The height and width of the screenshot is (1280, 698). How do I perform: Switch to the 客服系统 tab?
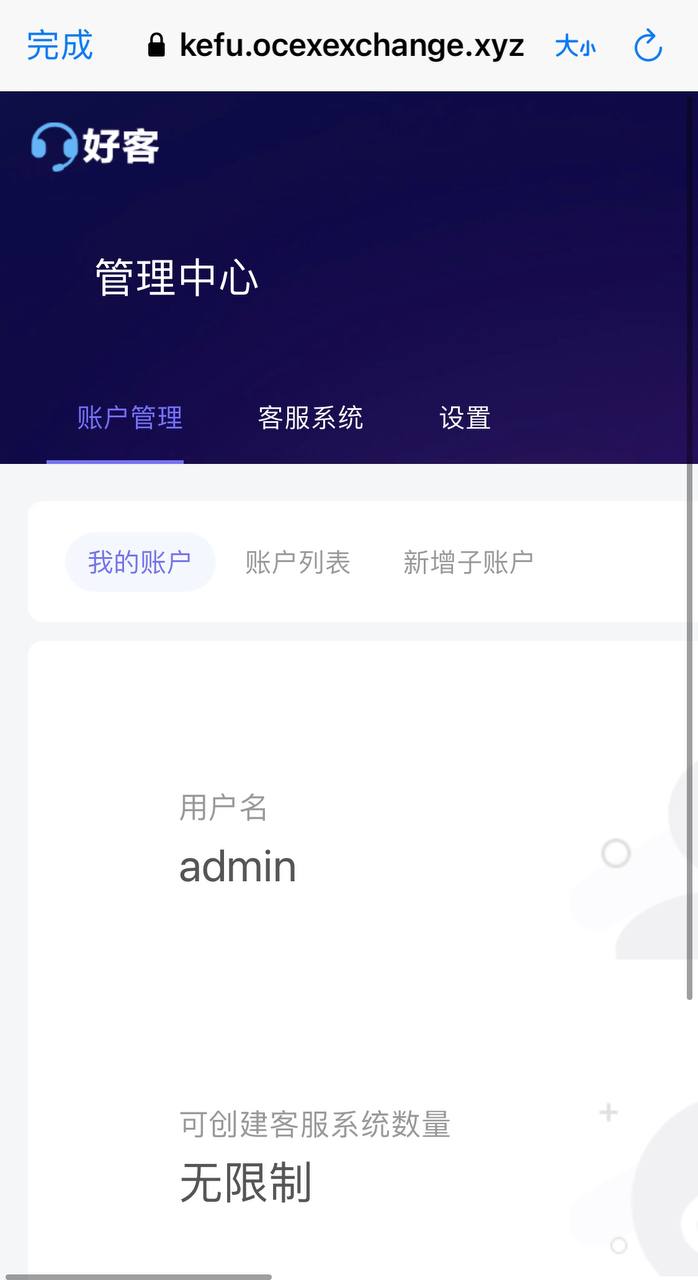click(x=310, y=418)
